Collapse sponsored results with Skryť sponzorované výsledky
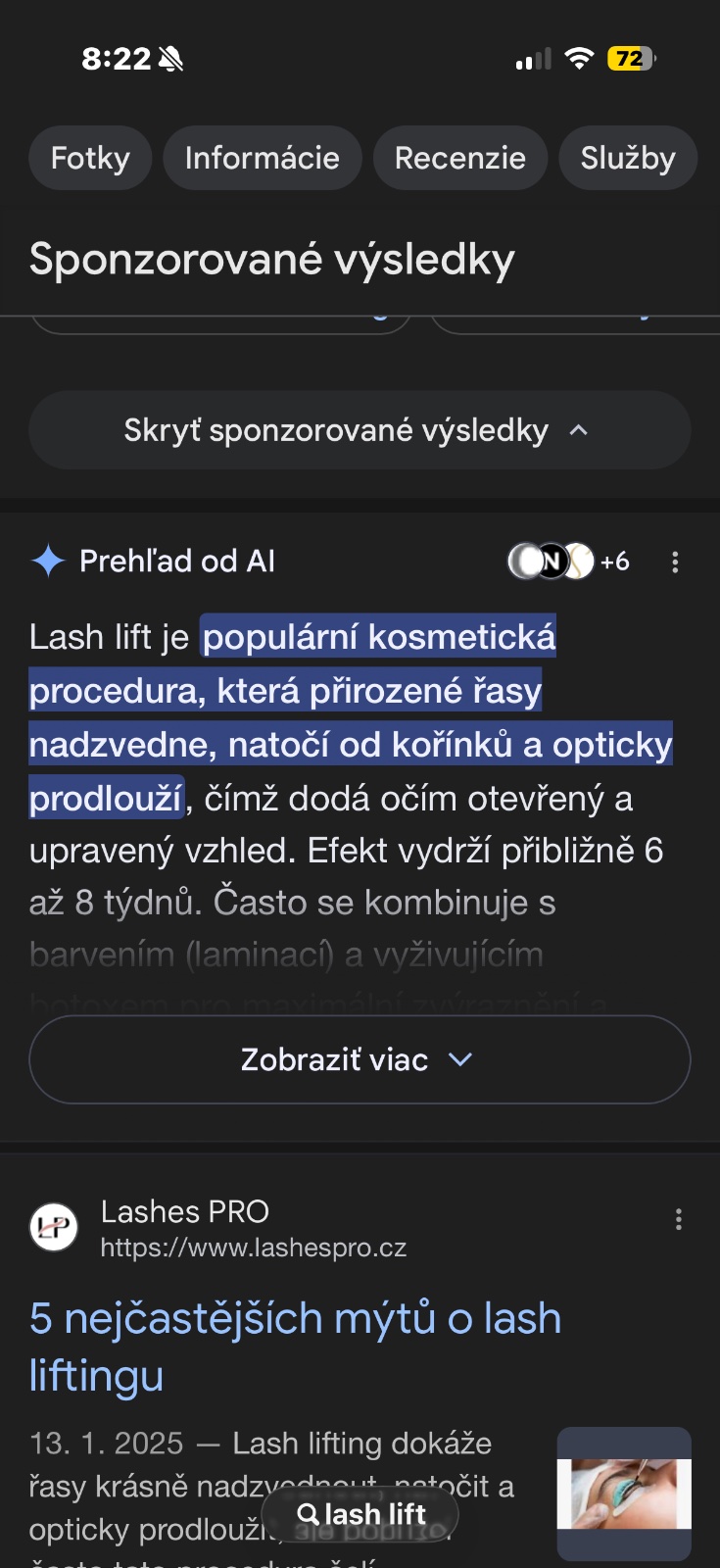The image size is (720, 1568). pos(360,430)
